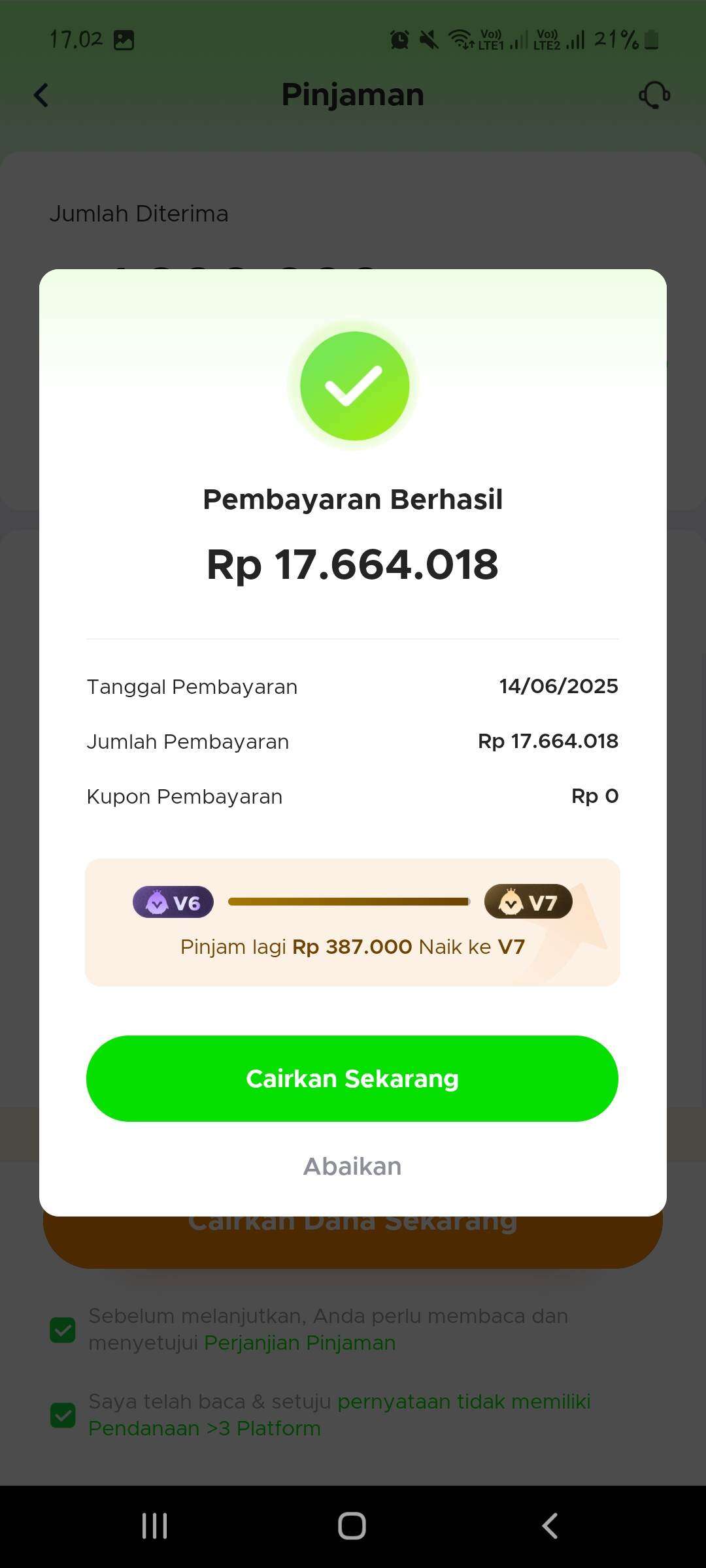This screenshot has width=706, height=1568.
Task: Tap the system home button
Action: point(352,1526)
